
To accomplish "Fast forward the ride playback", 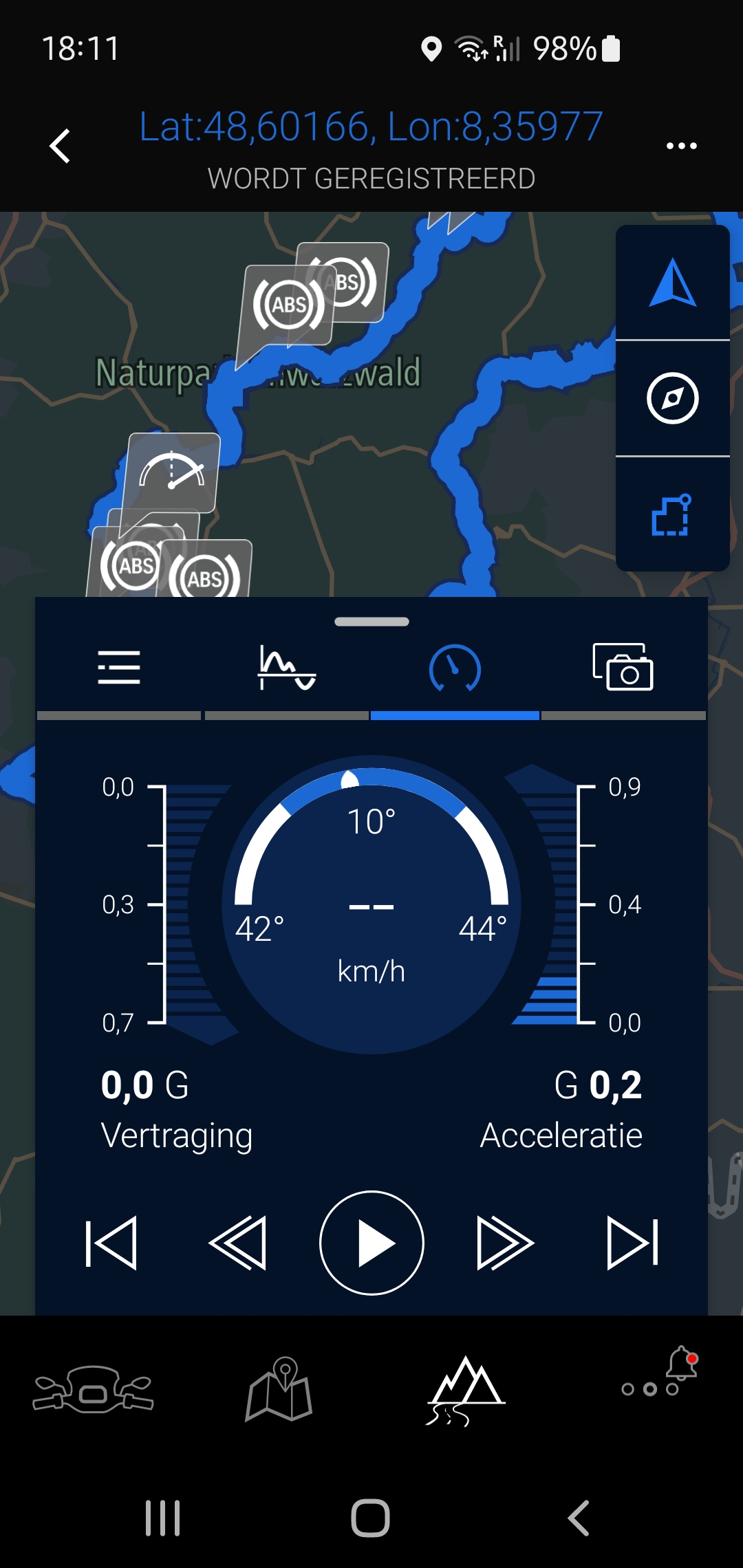I will tap(505, 1243).
